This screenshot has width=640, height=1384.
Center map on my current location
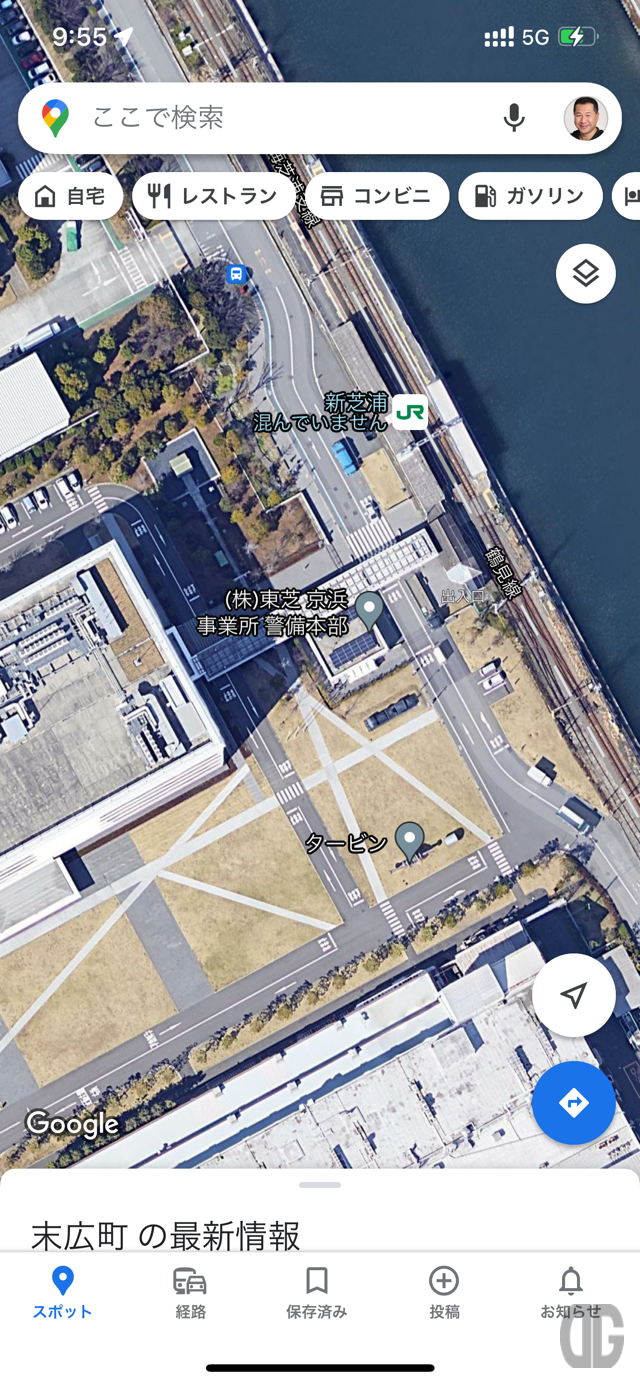point(573,995)
